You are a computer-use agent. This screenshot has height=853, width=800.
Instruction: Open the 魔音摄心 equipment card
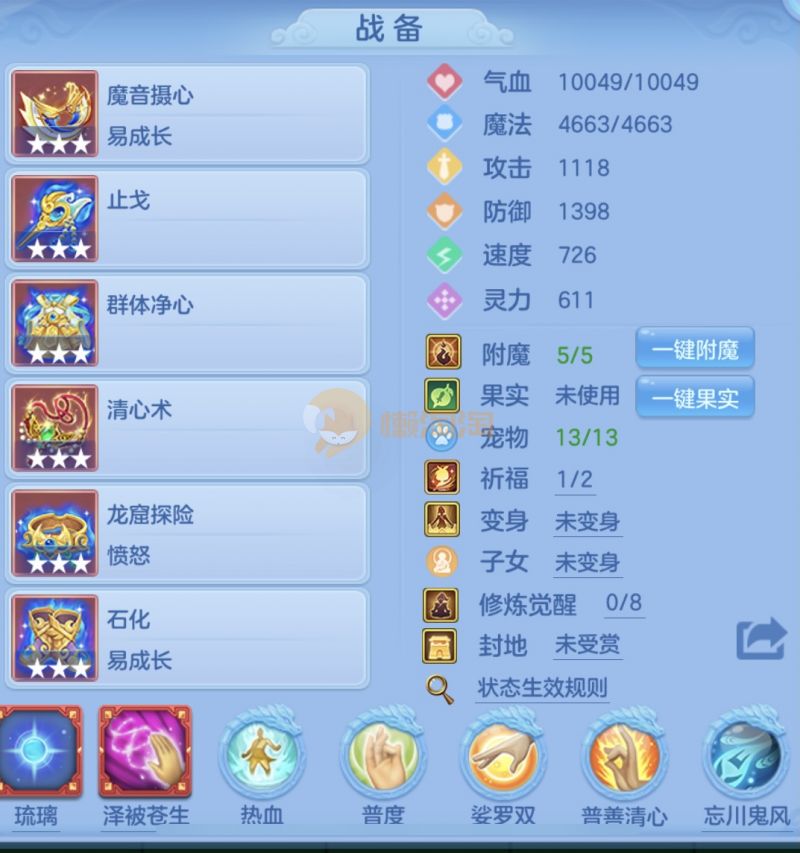[188, 114]
